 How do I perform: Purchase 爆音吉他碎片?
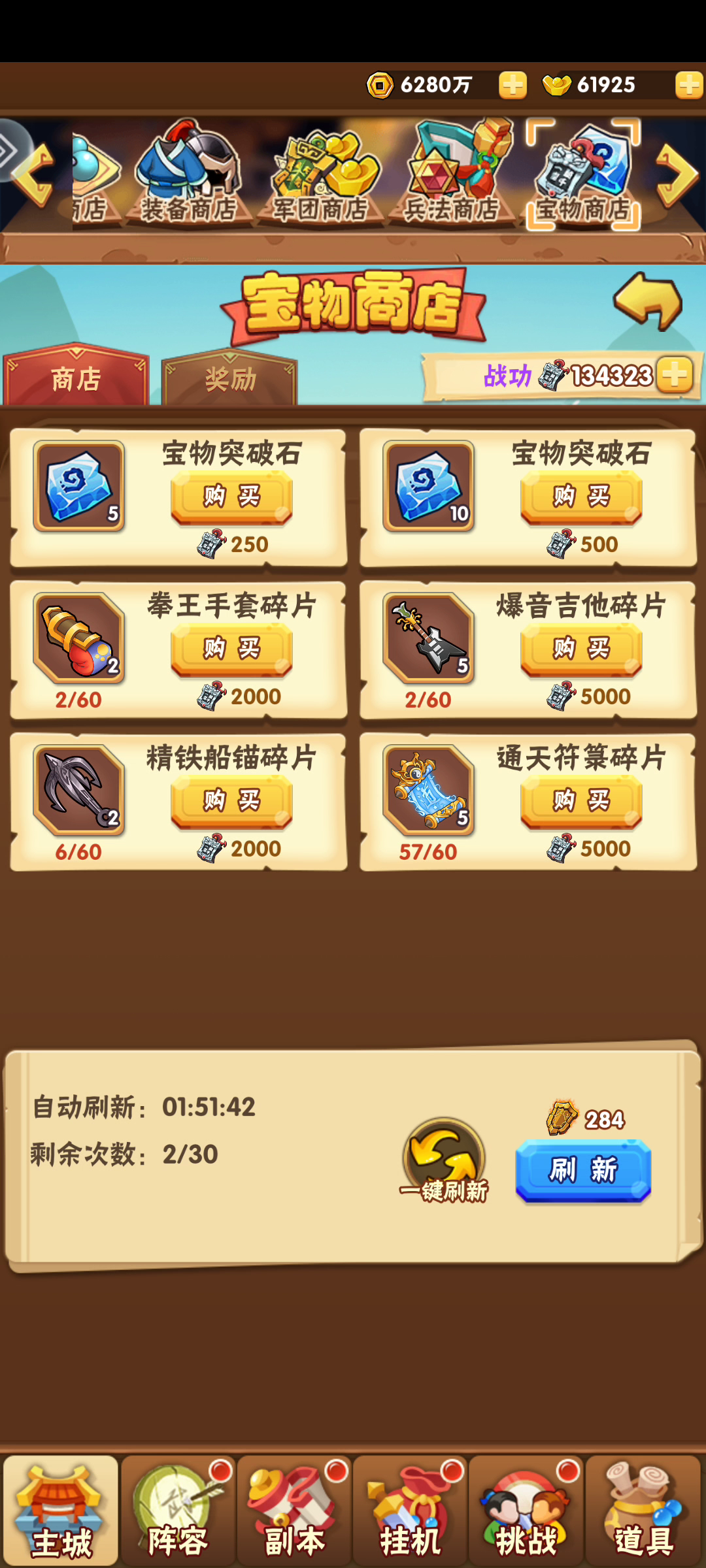pyautogui.click(x=581, y=649)
